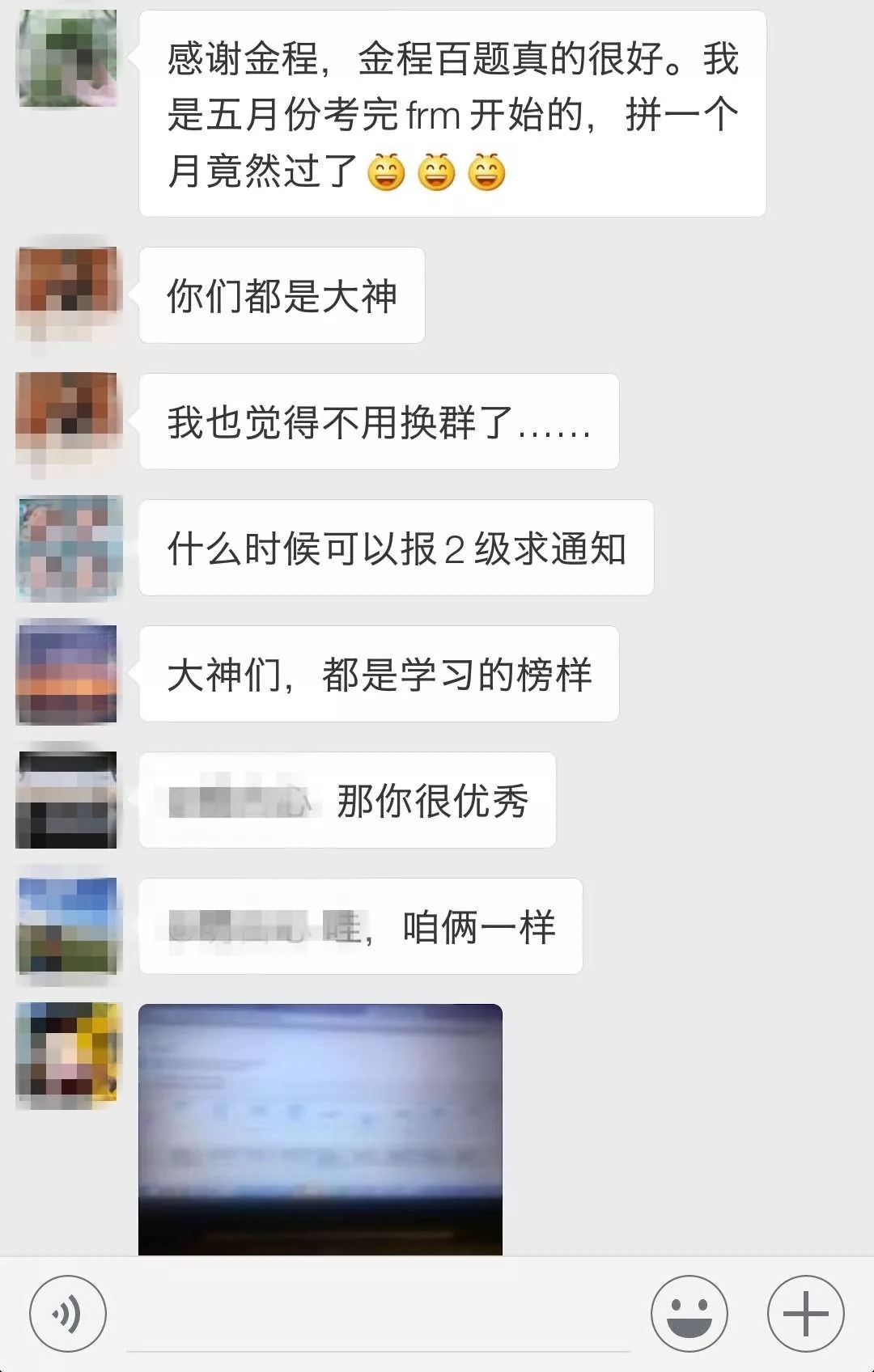
Task: Open avatar of the photo sender
Action: pos(68,1053)
